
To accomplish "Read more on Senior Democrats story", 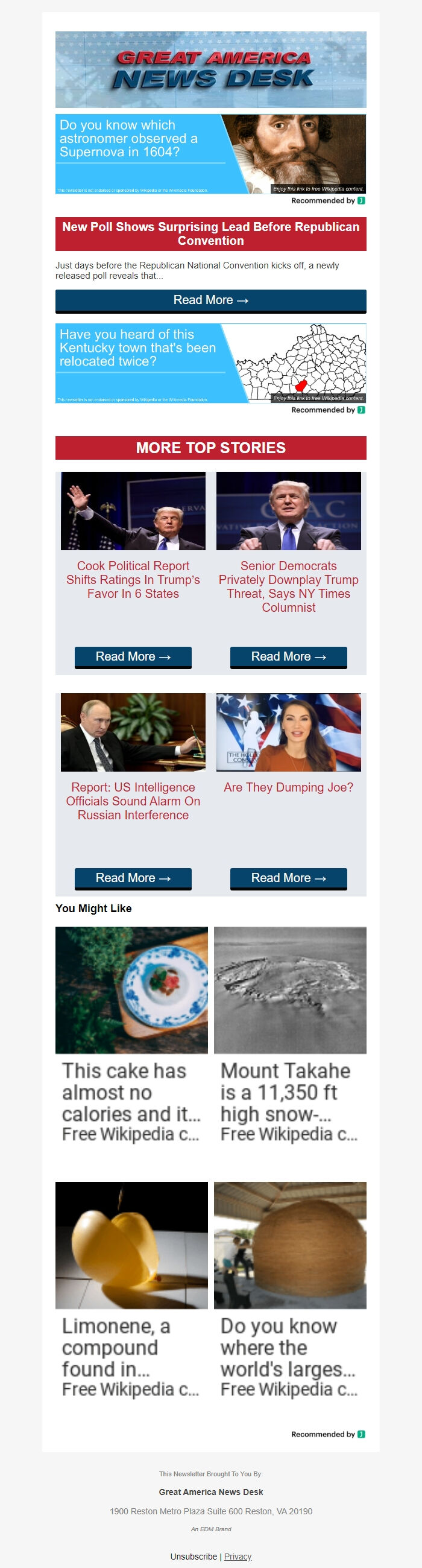I will 288,656.
